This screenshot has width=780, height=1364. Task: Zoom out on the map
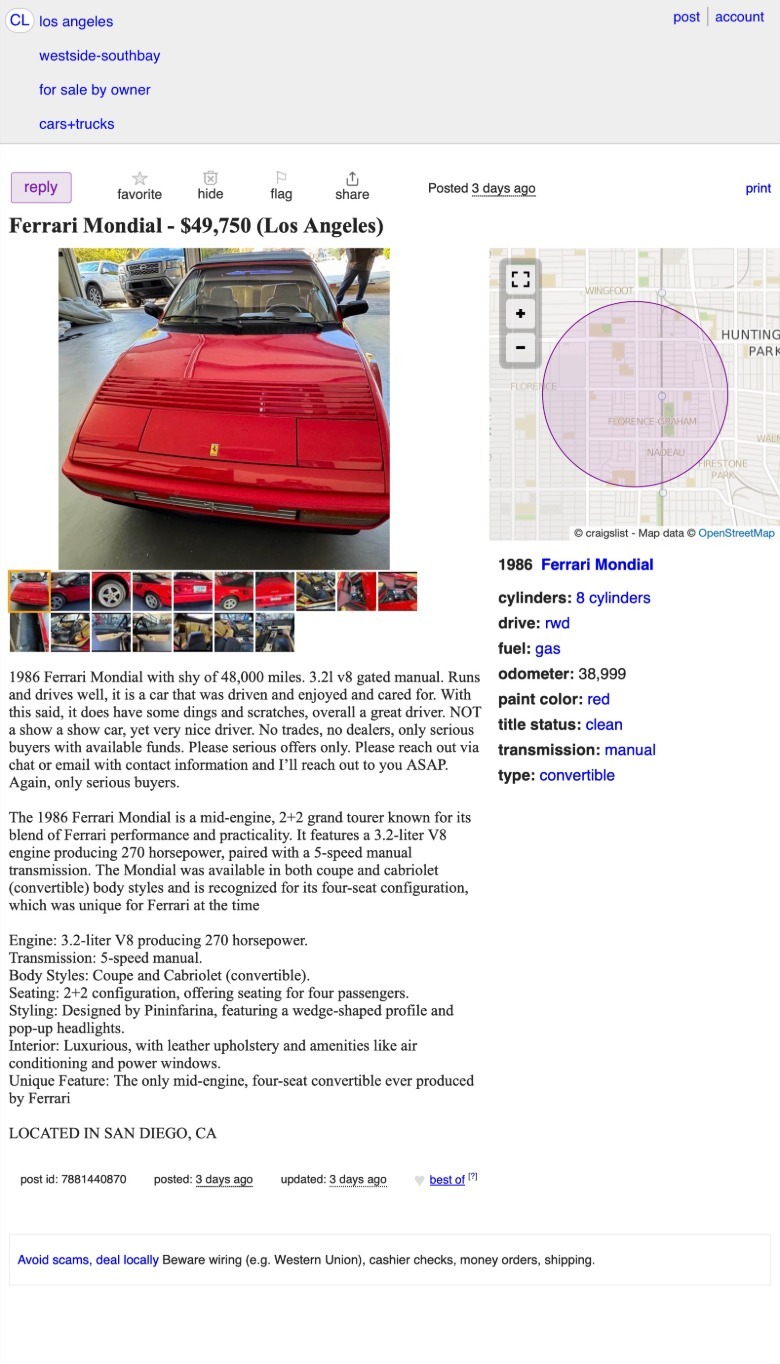pyautogui.click(x=520, y=349)
